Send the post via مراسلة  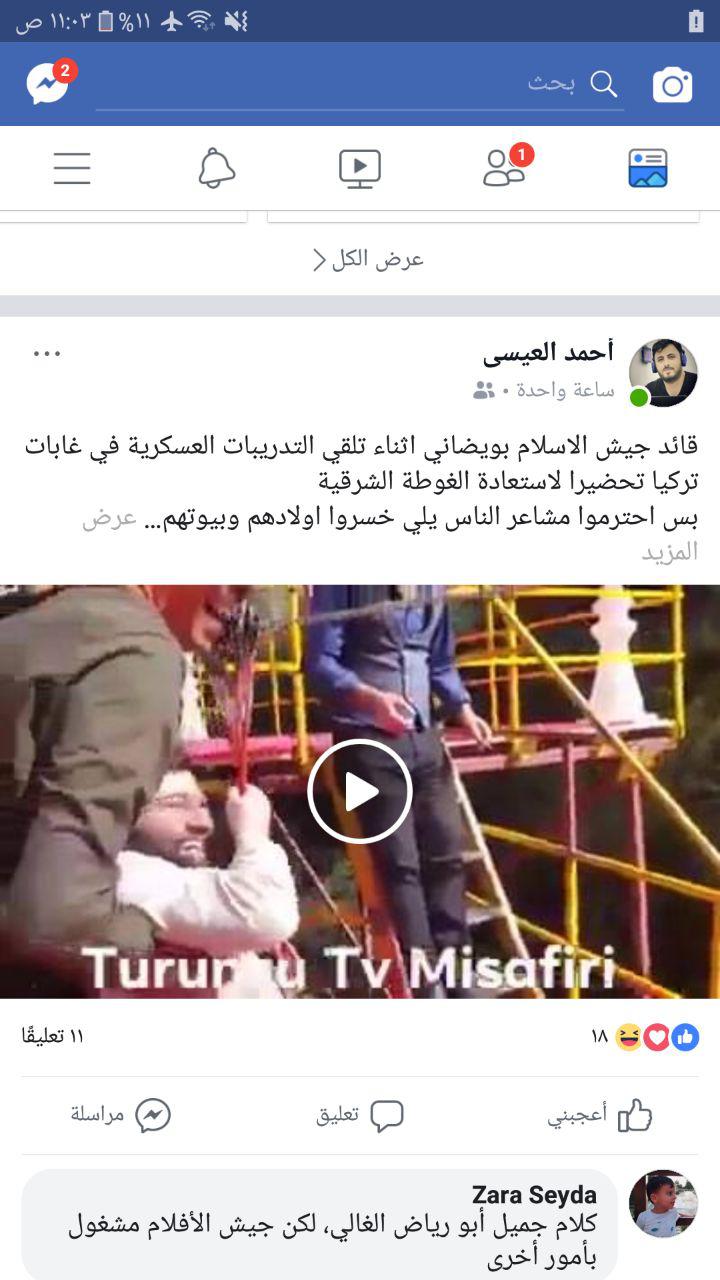[120, 1115]
